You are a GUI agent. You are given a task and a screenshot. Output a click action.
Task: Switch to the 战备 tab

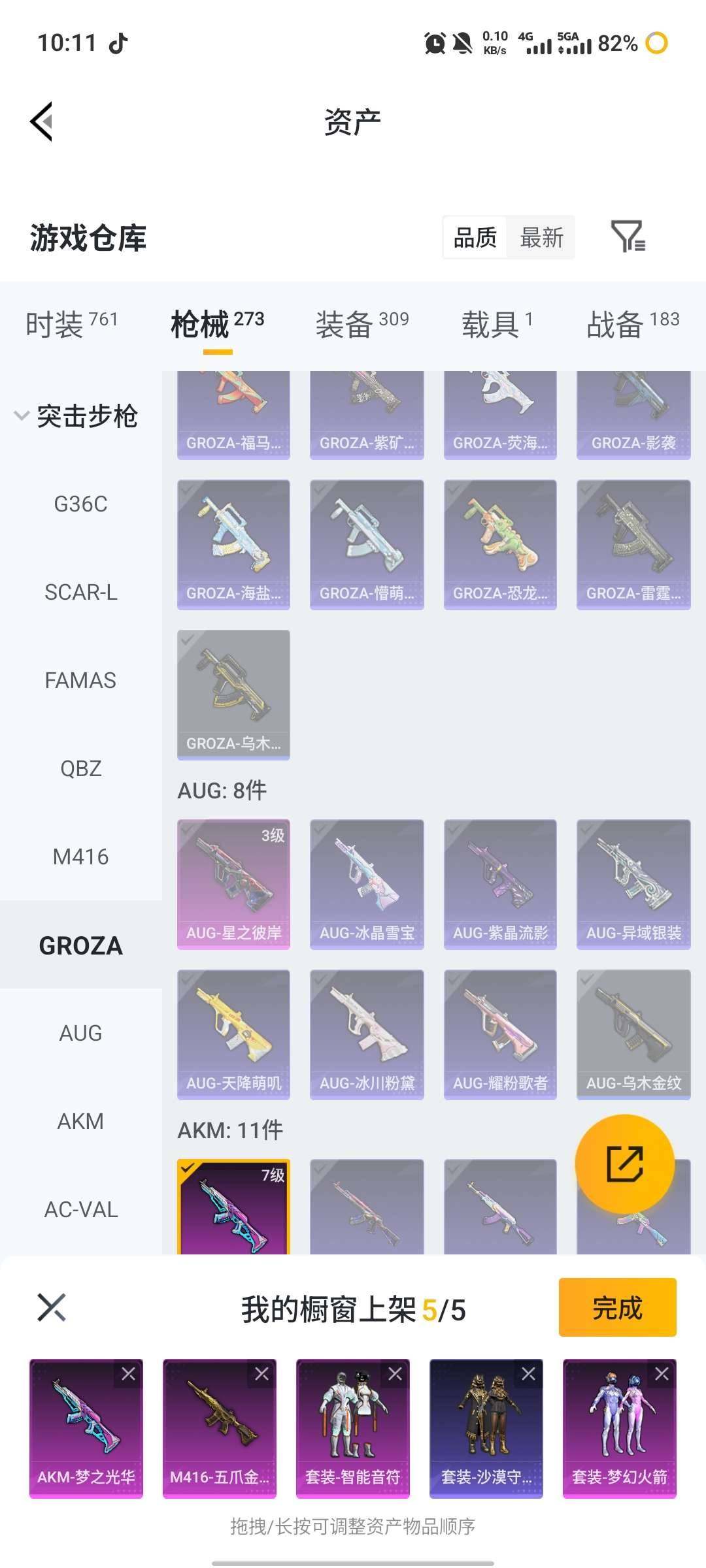point(632,323)
